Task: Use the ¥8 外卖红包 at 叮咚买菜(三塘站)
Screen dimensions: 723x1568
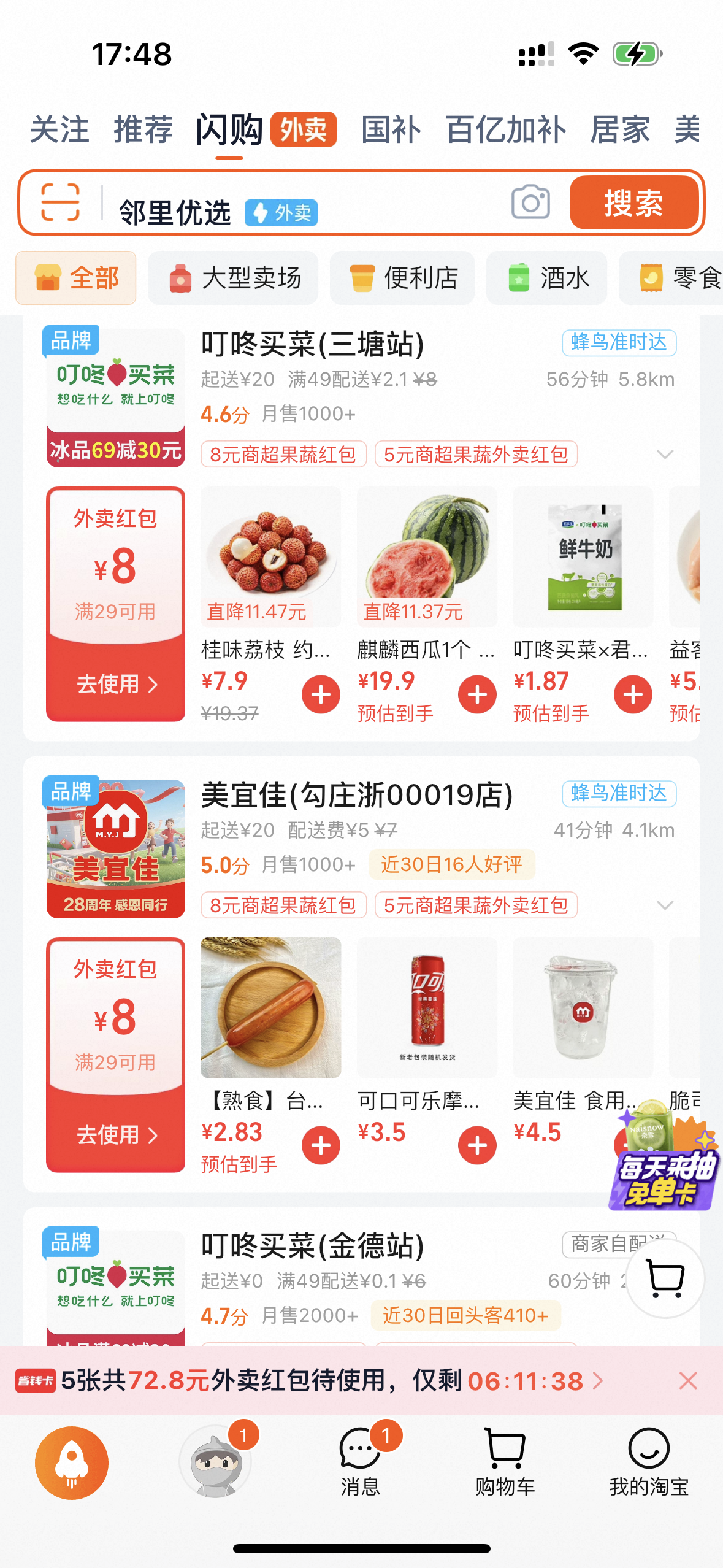Action: click(115, 683)
